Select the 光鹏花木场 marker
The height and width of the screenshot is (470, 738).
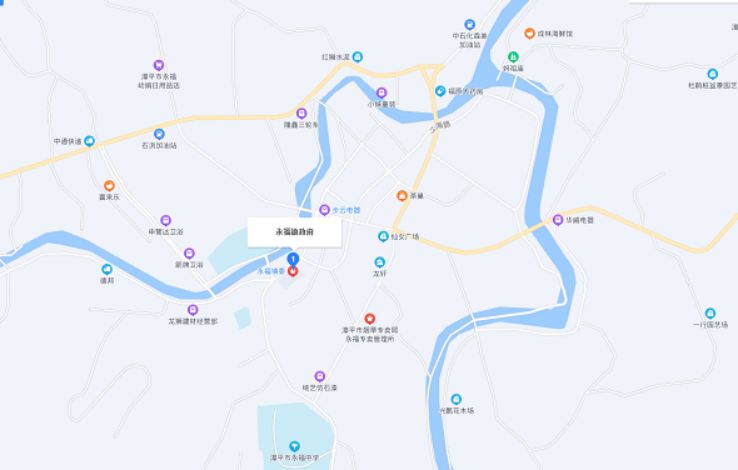pyautogui.click(x=457, y=399)
